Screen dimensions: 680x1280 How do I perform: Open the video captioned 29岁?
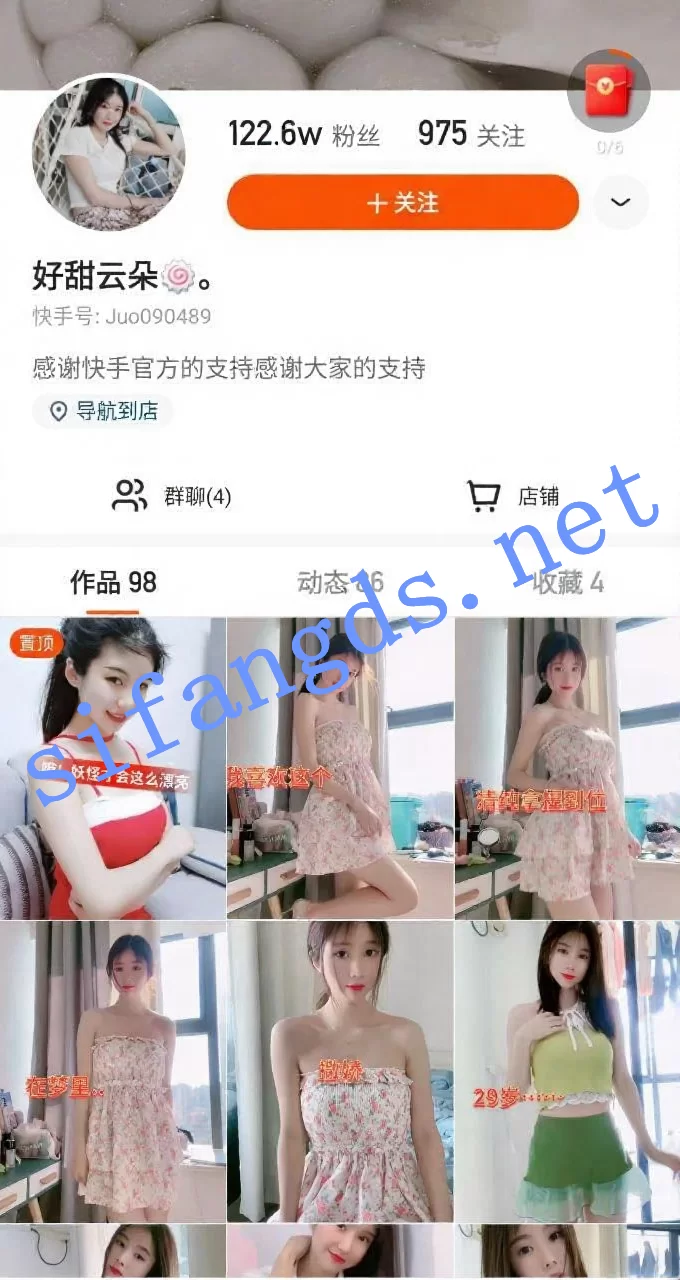(x=567, y=1072)
